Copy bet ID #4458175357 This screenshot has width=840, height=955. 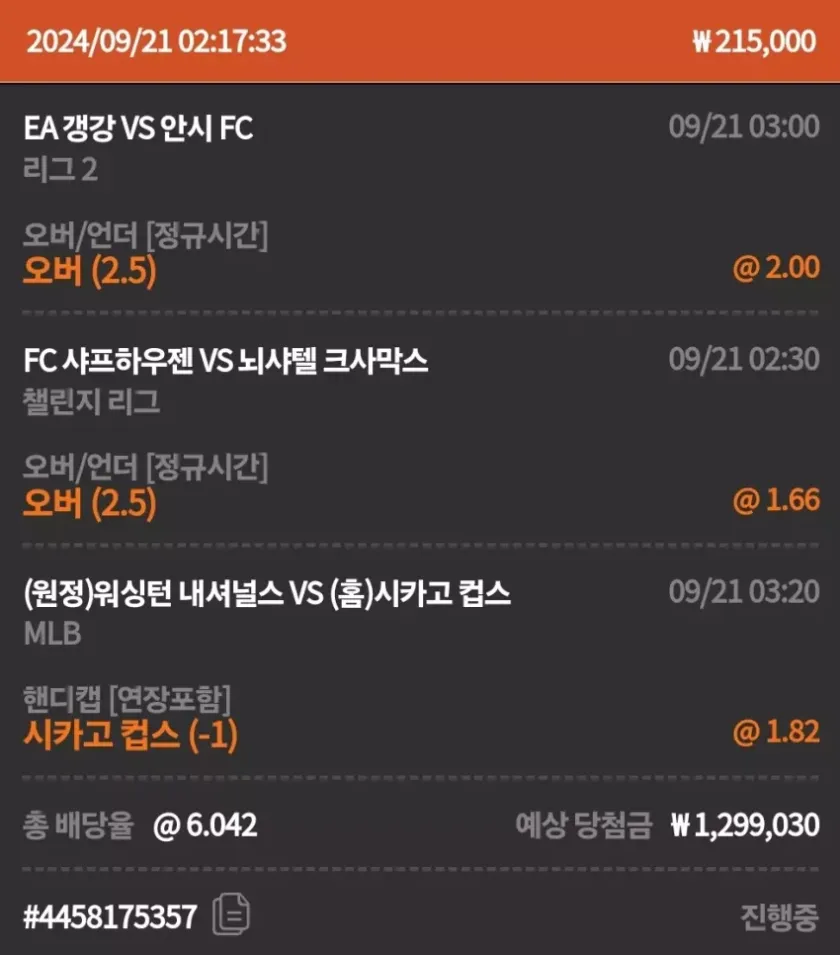coord(232,915)
